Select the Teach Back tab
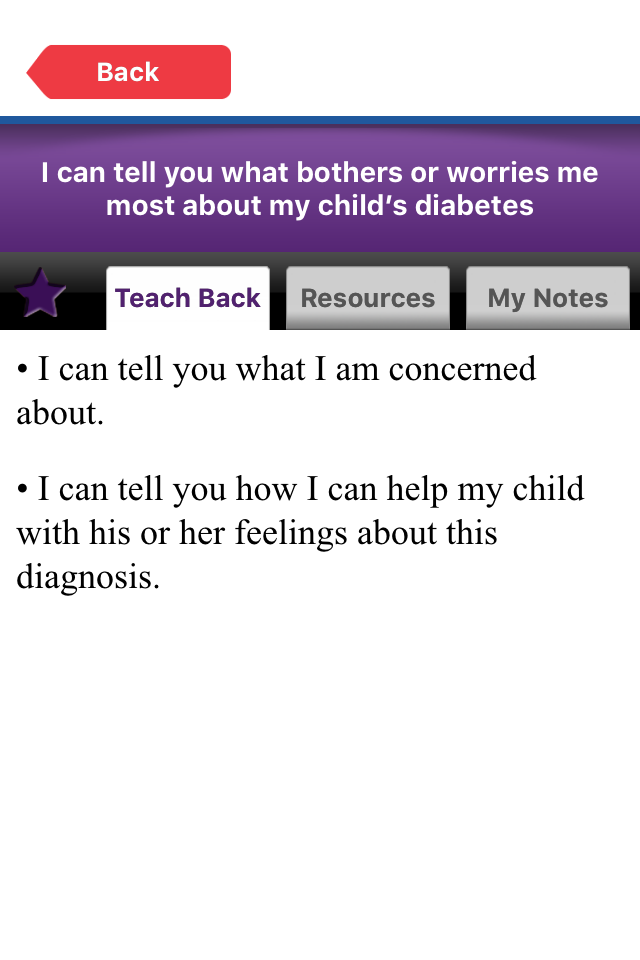 pos(188,298)
